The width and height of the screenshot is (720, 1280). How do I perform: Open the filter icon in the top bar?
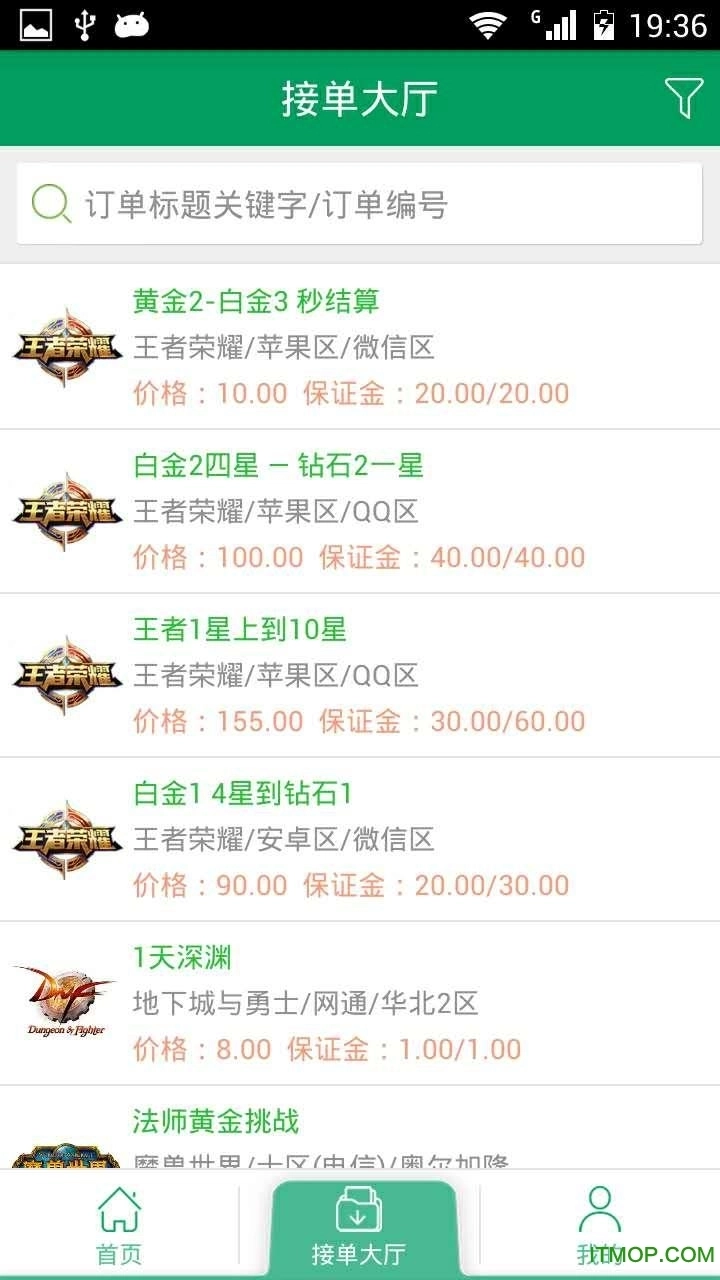[x=684, y=99]
